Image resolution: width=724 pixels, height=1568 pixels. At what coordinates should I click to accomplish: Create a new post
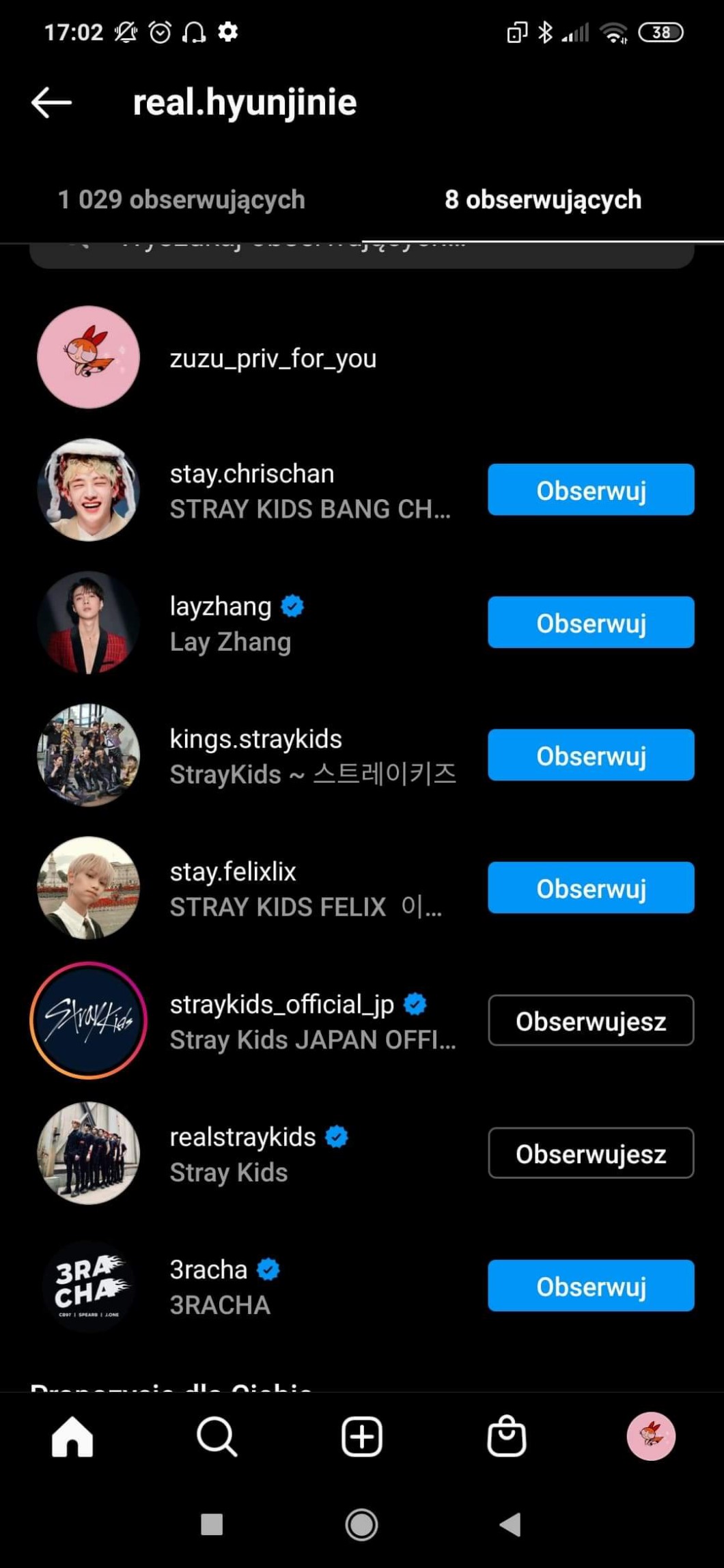(361, 1436)
